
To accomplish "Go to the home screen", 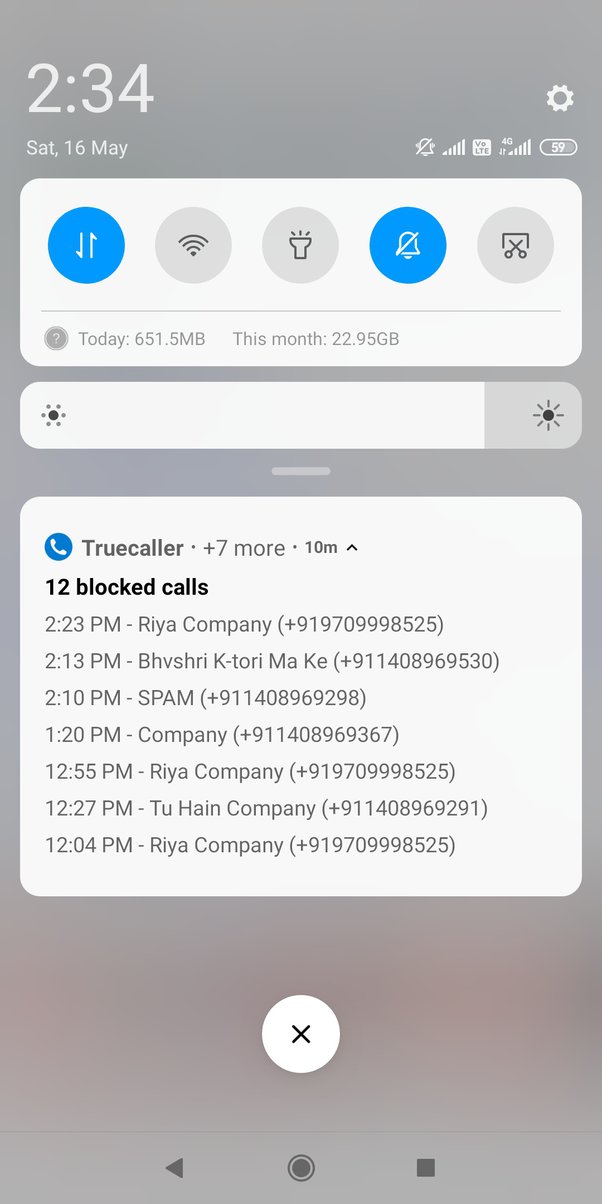I will [x=301, y=1167].
